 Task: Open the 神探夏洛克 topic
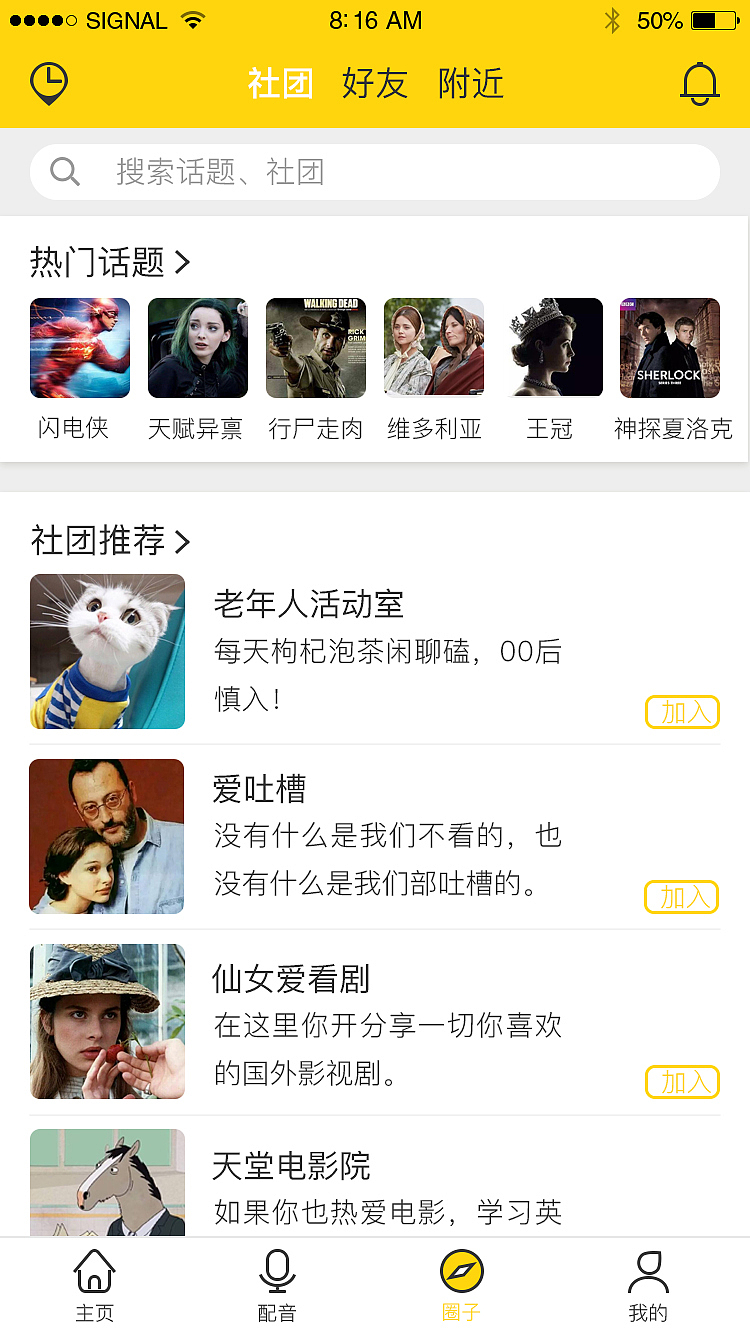click(x=670, y=348)
